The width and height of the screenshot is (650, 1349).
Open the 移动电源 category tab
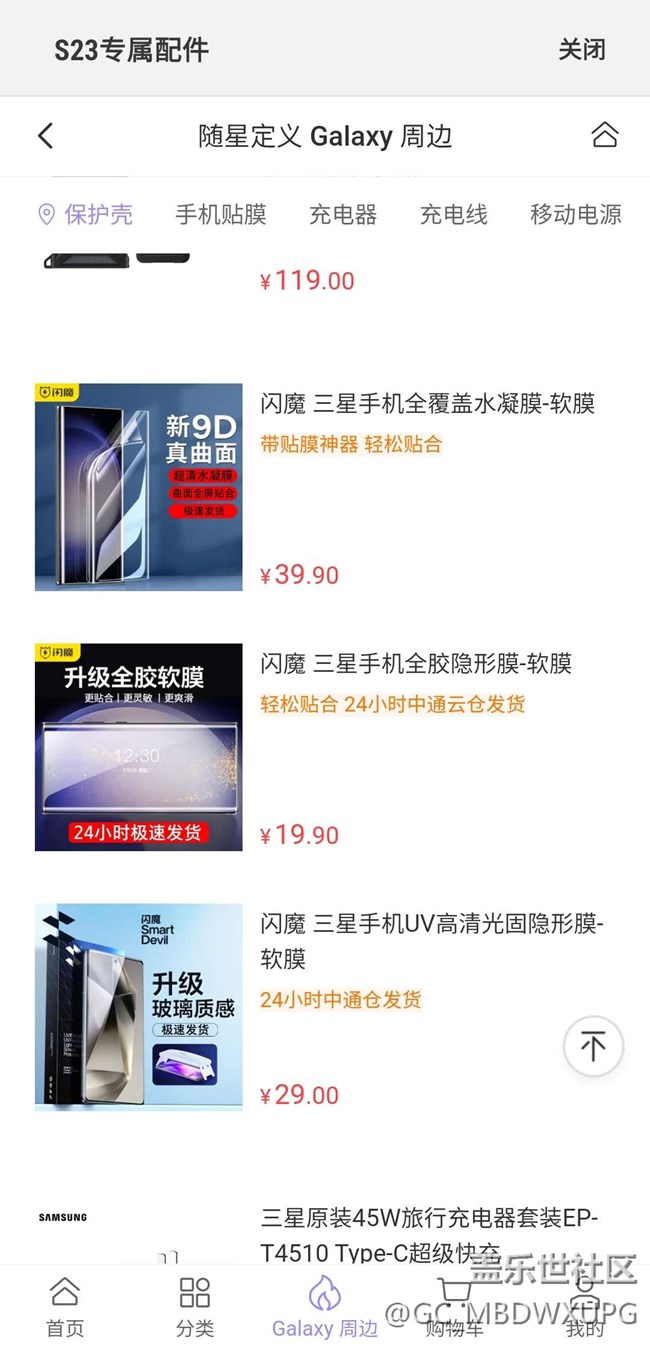(575, 214)
